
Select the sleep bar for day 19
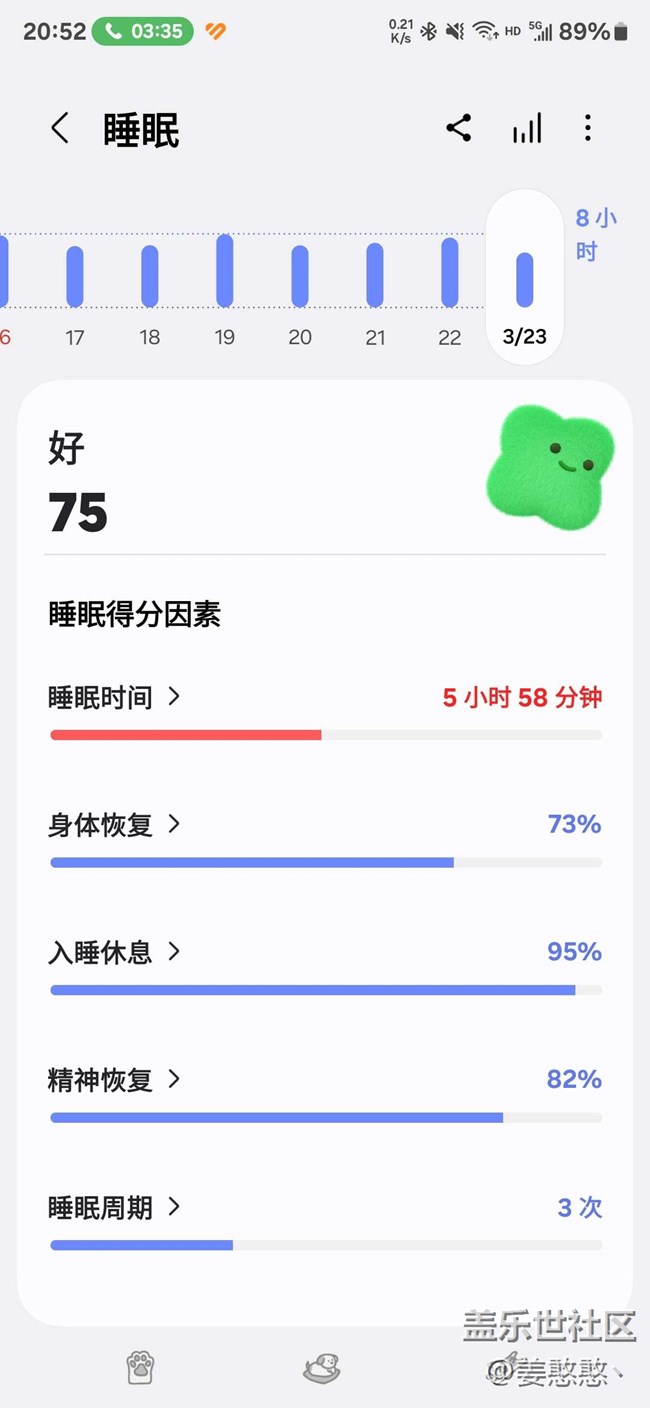click(225, 270)
